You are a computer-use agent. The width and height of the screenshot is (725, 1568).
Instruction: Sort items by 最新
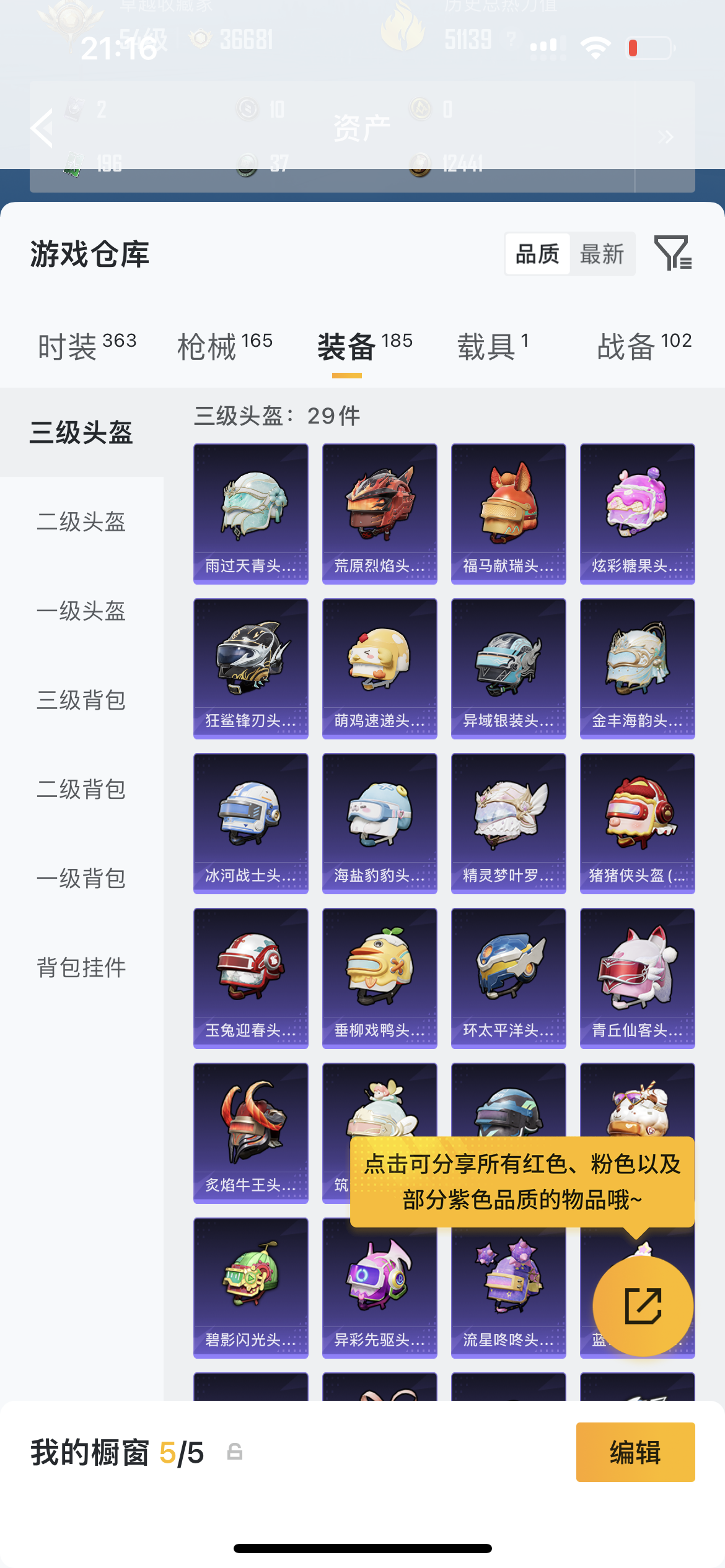(x=602, y=254)
